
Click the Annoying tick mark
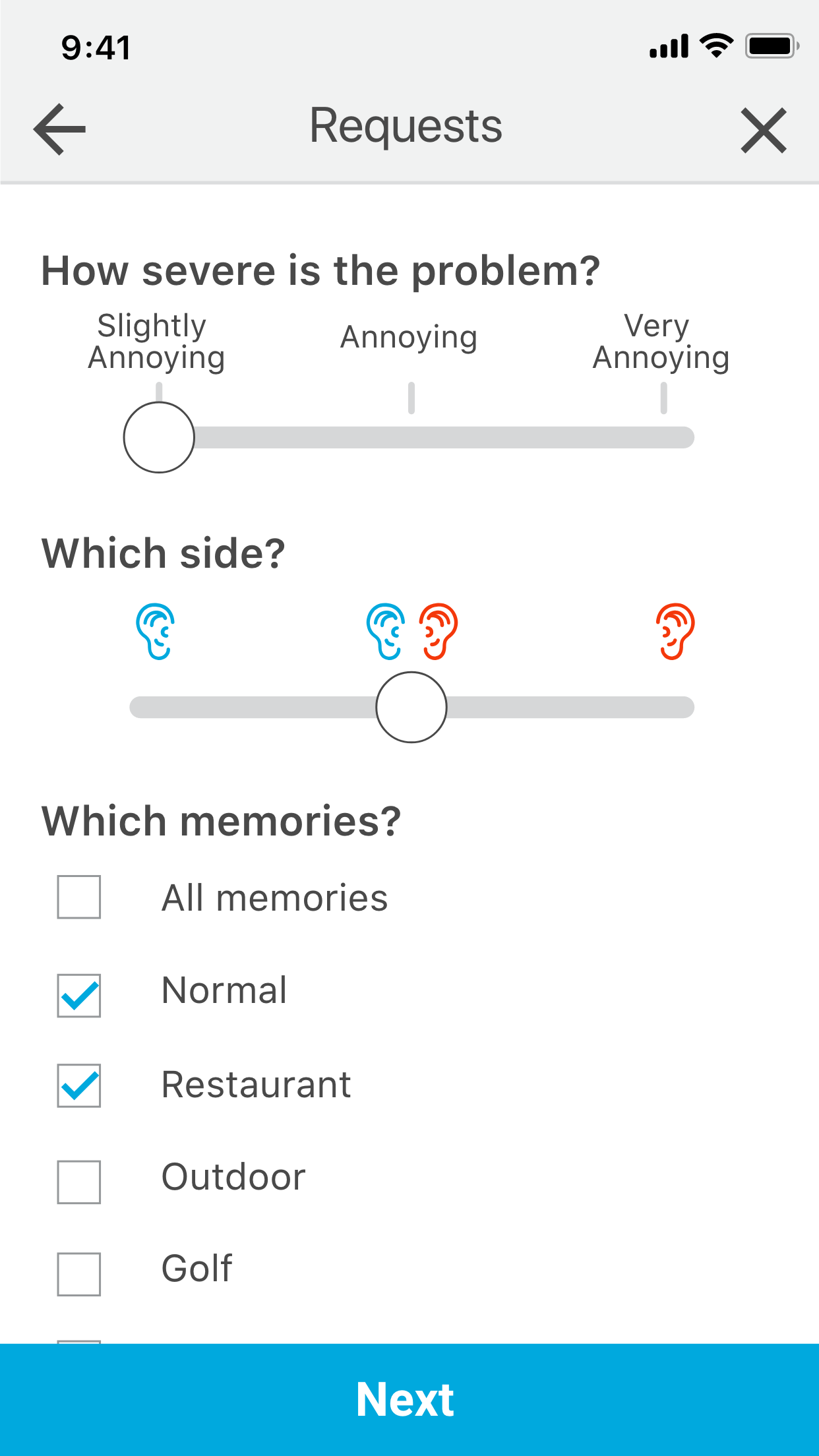coord(410,398)
